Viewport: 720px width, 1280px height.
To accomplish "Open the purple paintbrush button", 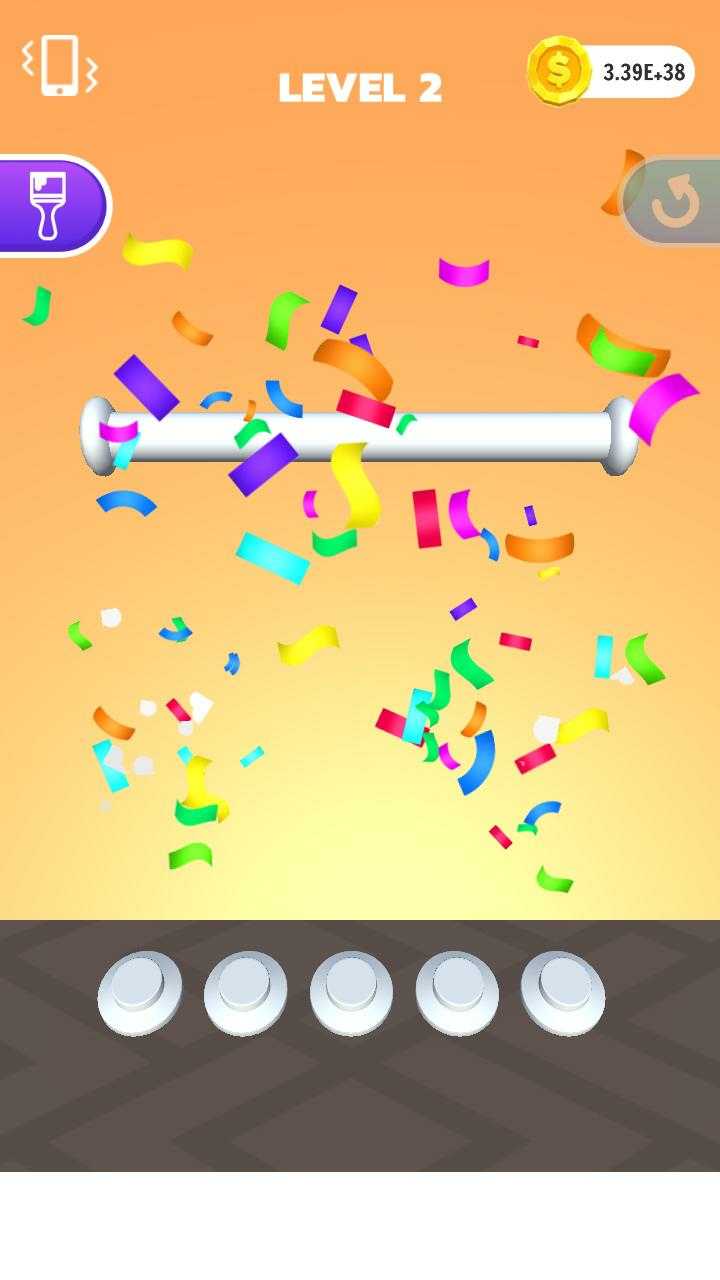I will coord(50,206).
